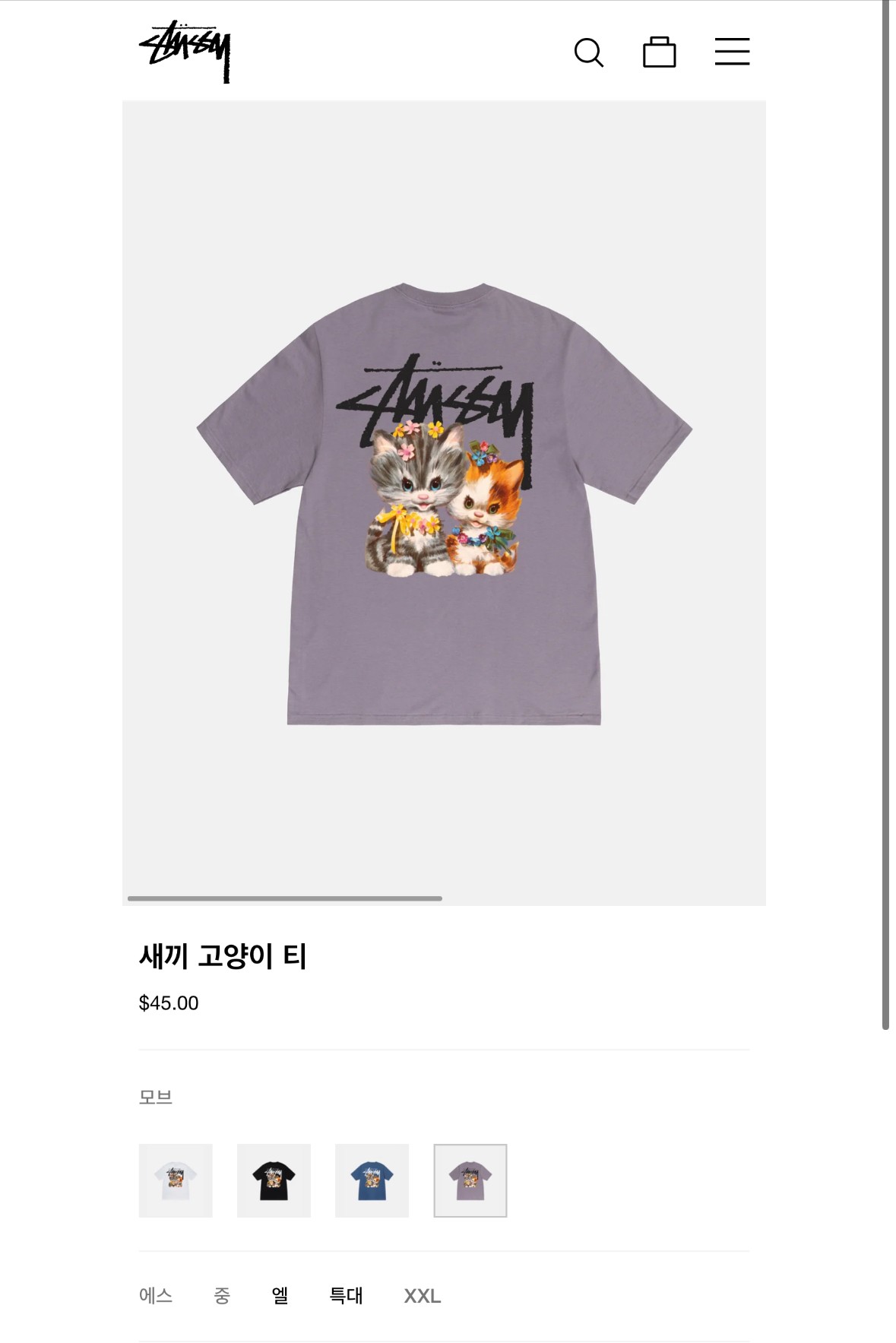The image size is (896, 1343).
Task: Go to the Stussy home logo
Action: [x=185, y=51]
